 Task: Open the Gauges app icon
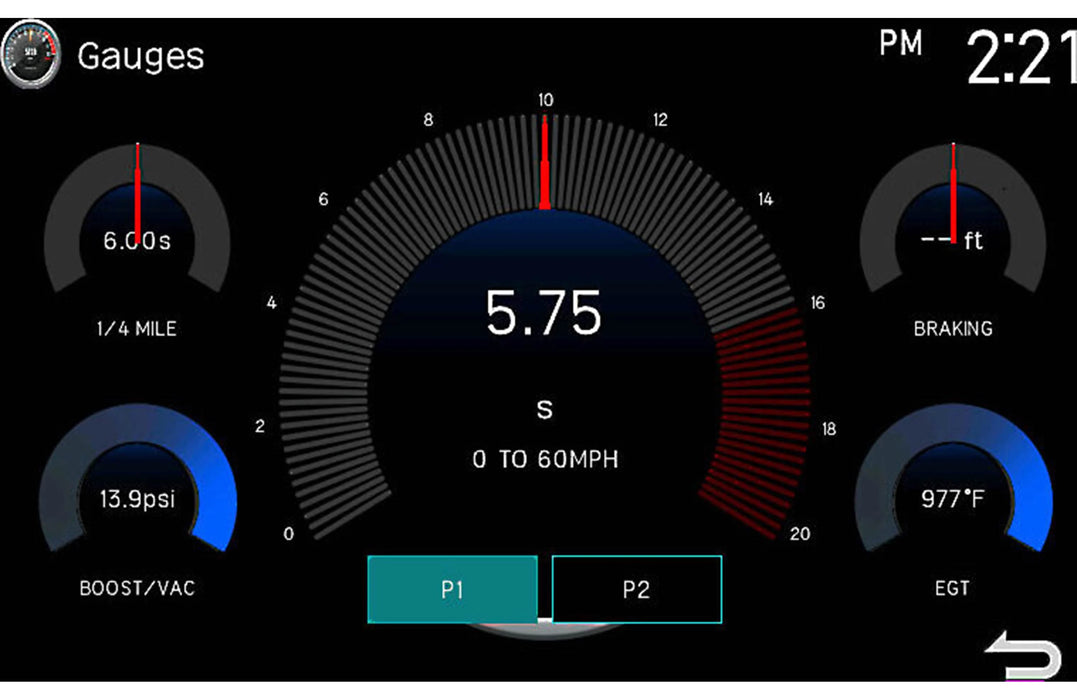pos(32,56)
